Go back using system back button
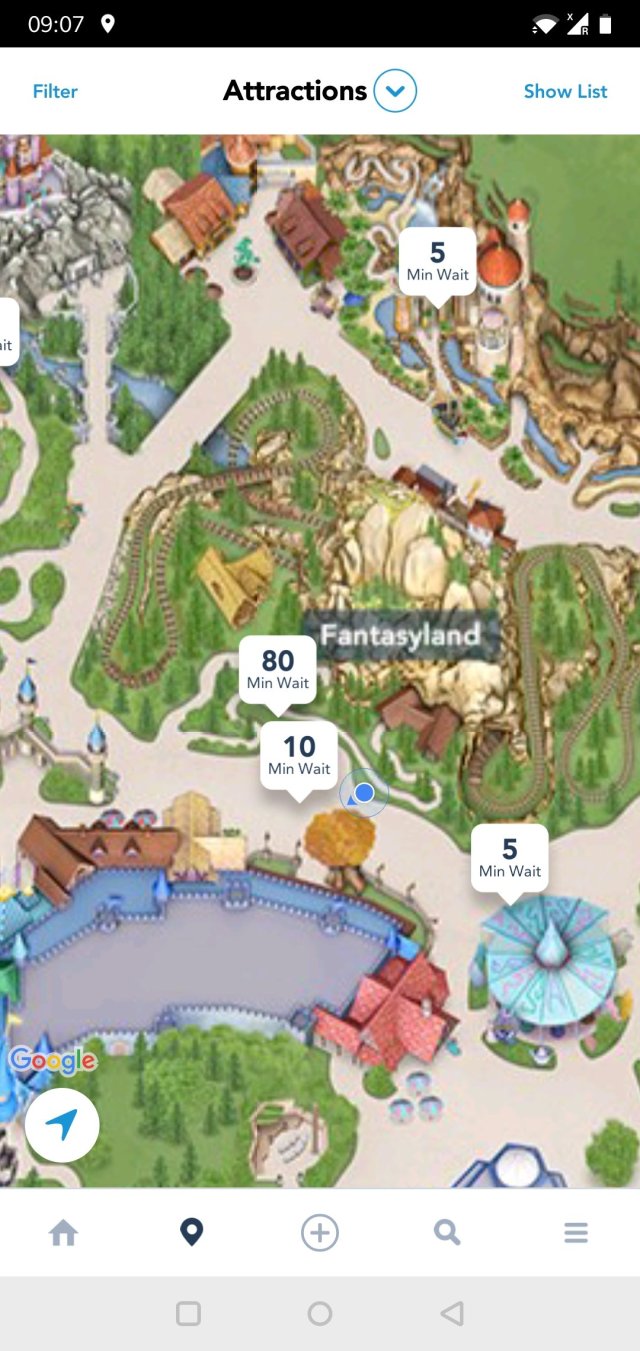The image size is (640, 1351). click(452, 1313)
